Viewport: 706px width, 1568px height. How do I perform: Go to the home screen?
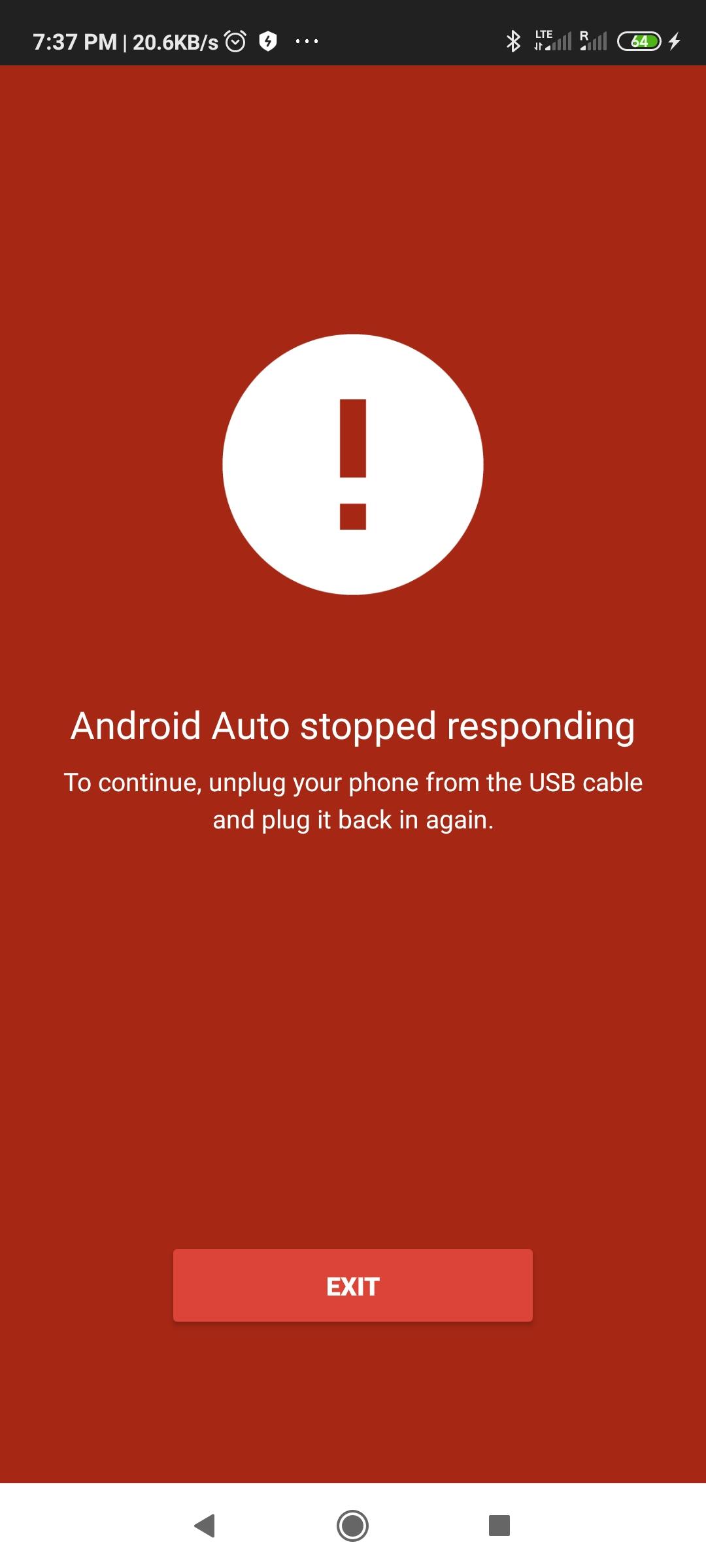353,1526
